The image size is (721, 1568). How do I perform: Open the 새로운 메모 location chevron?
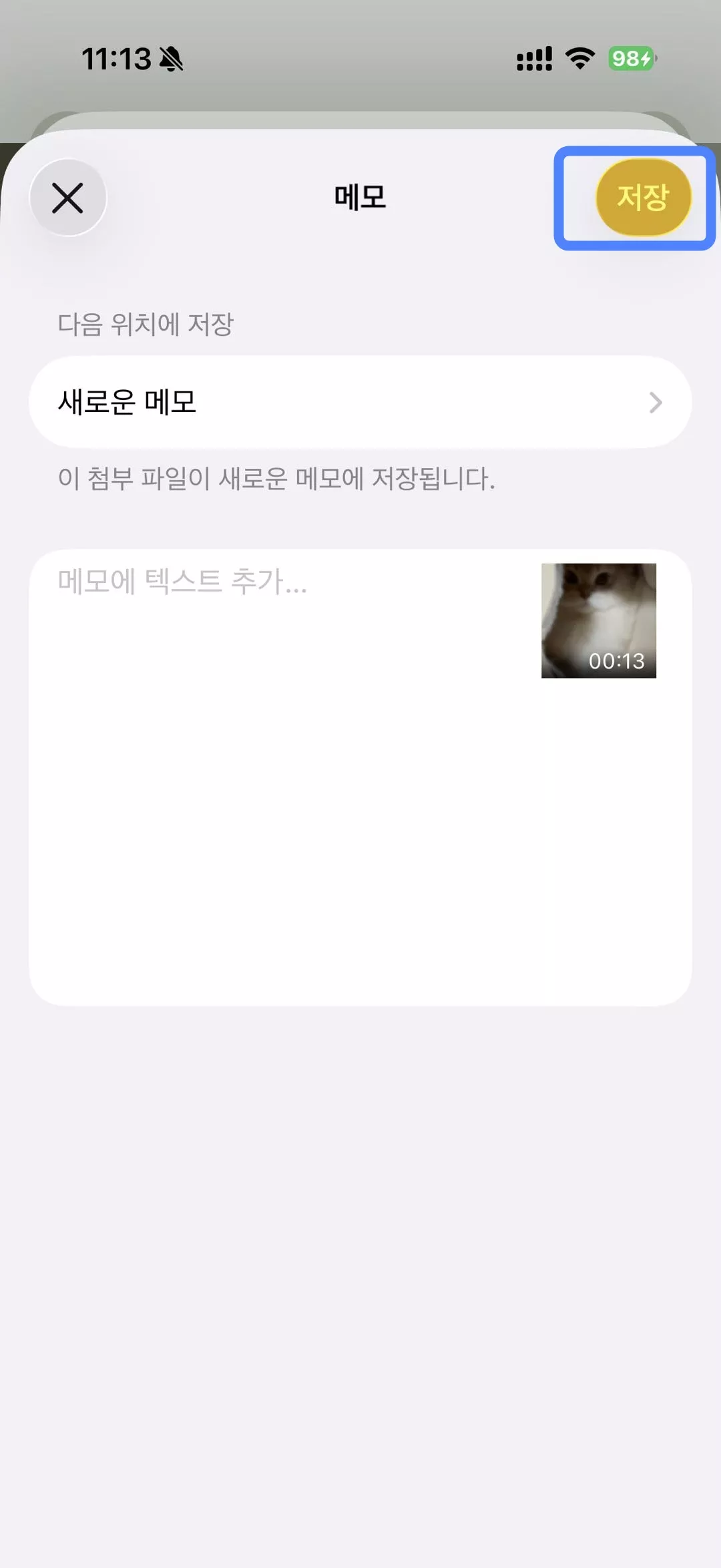pos(657,401)
